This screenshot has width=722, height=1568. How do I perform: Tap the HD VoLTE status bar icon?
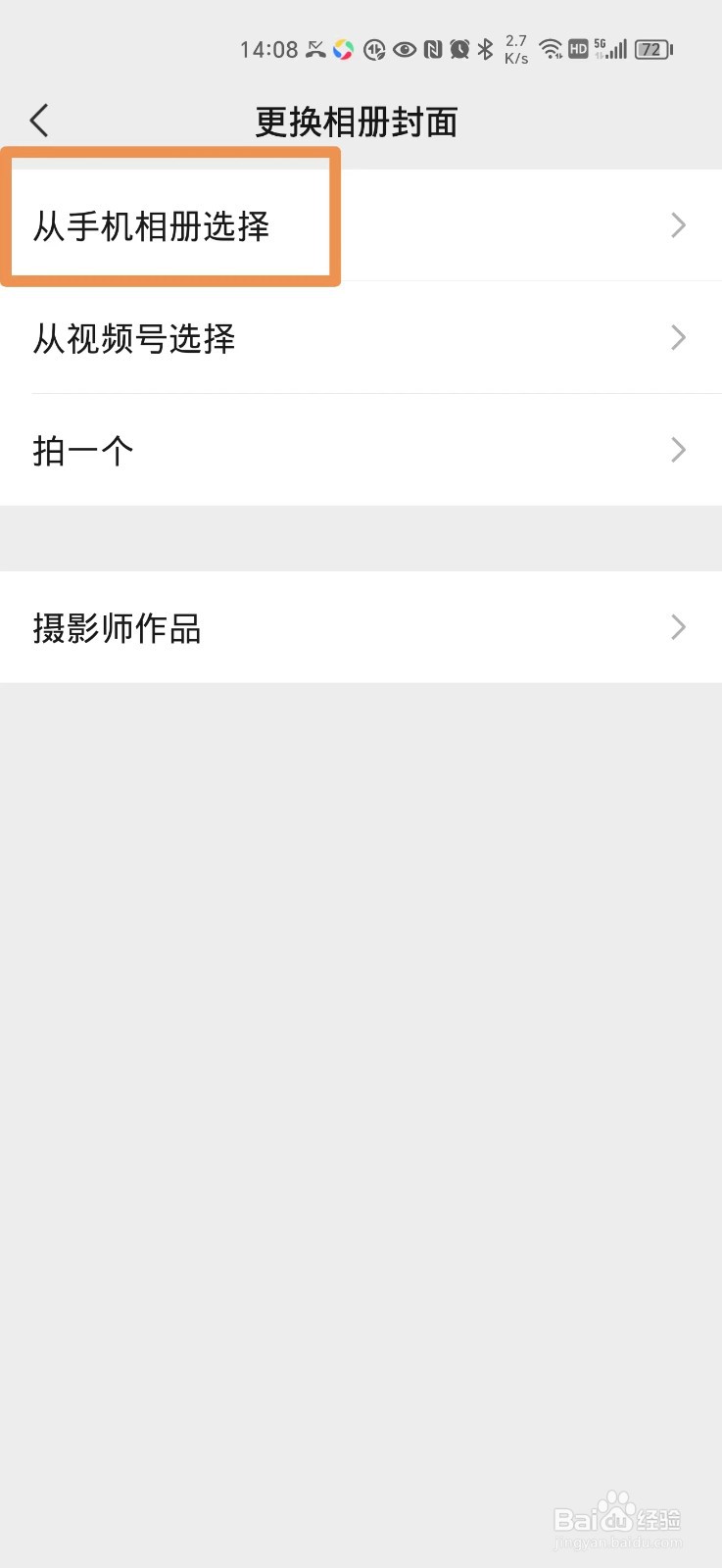tap(576, 49)
